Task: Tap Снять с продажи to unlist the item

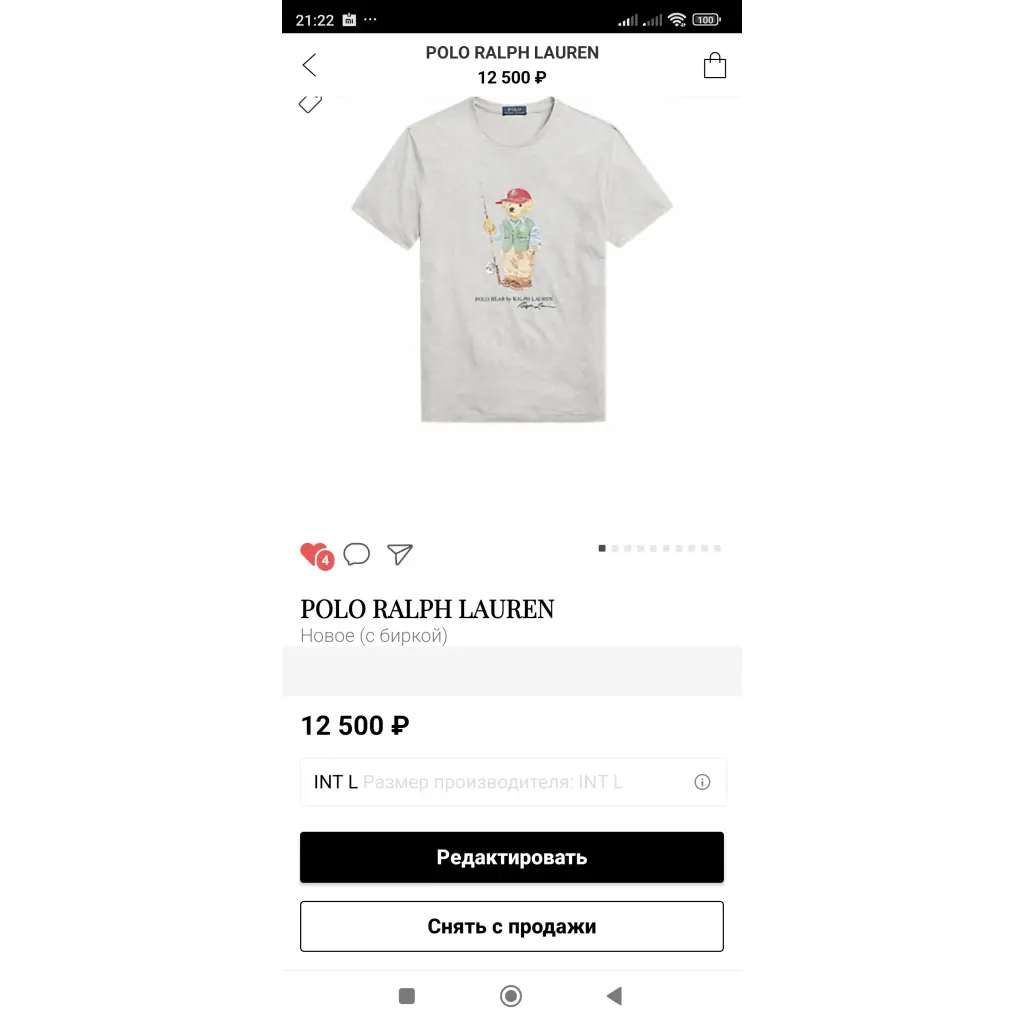Action: pos(511,926)
